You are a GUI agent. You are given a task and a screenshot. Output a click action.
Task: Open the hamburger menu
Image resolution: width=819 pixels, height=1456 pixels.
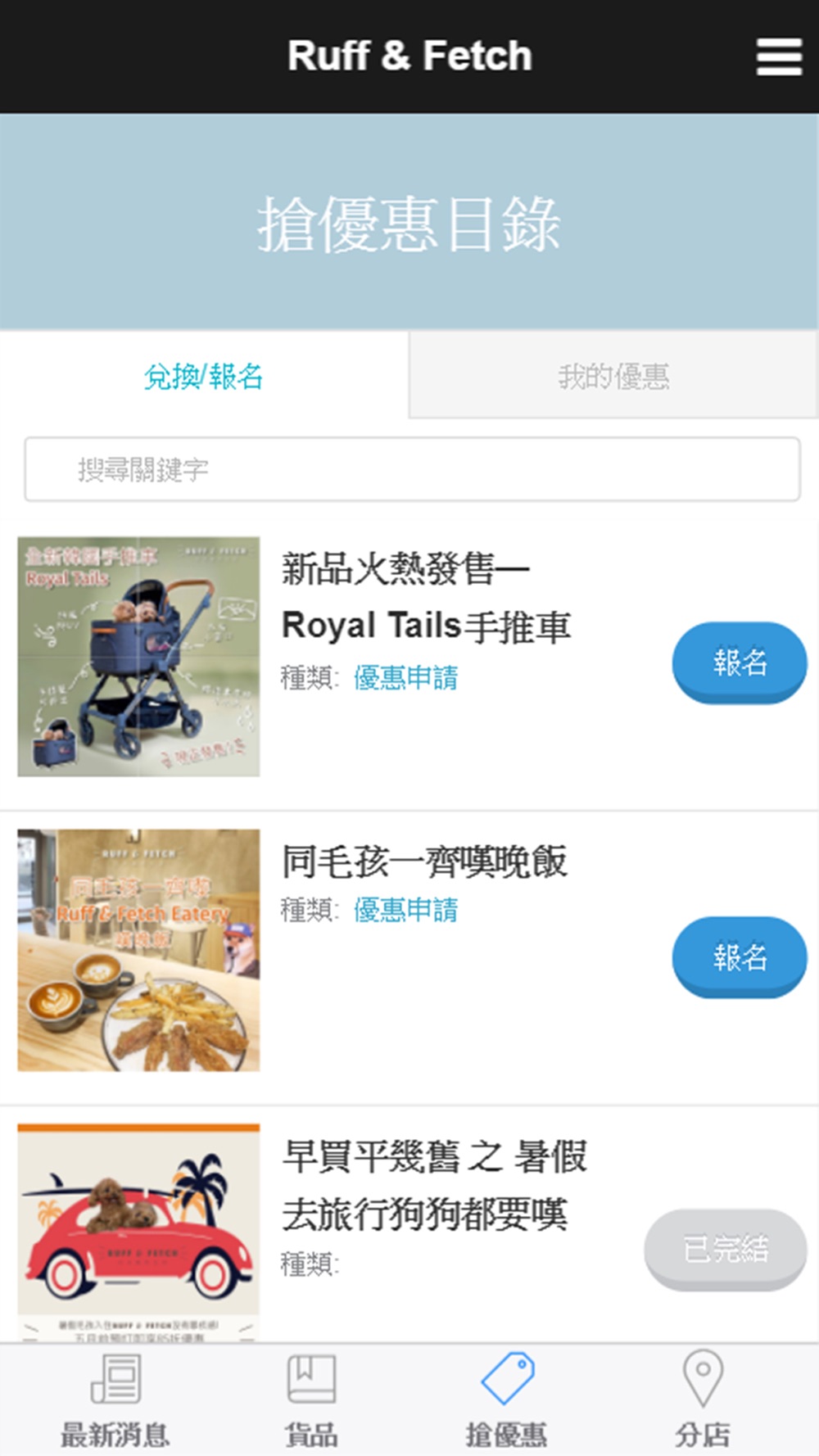pos(778,57)
